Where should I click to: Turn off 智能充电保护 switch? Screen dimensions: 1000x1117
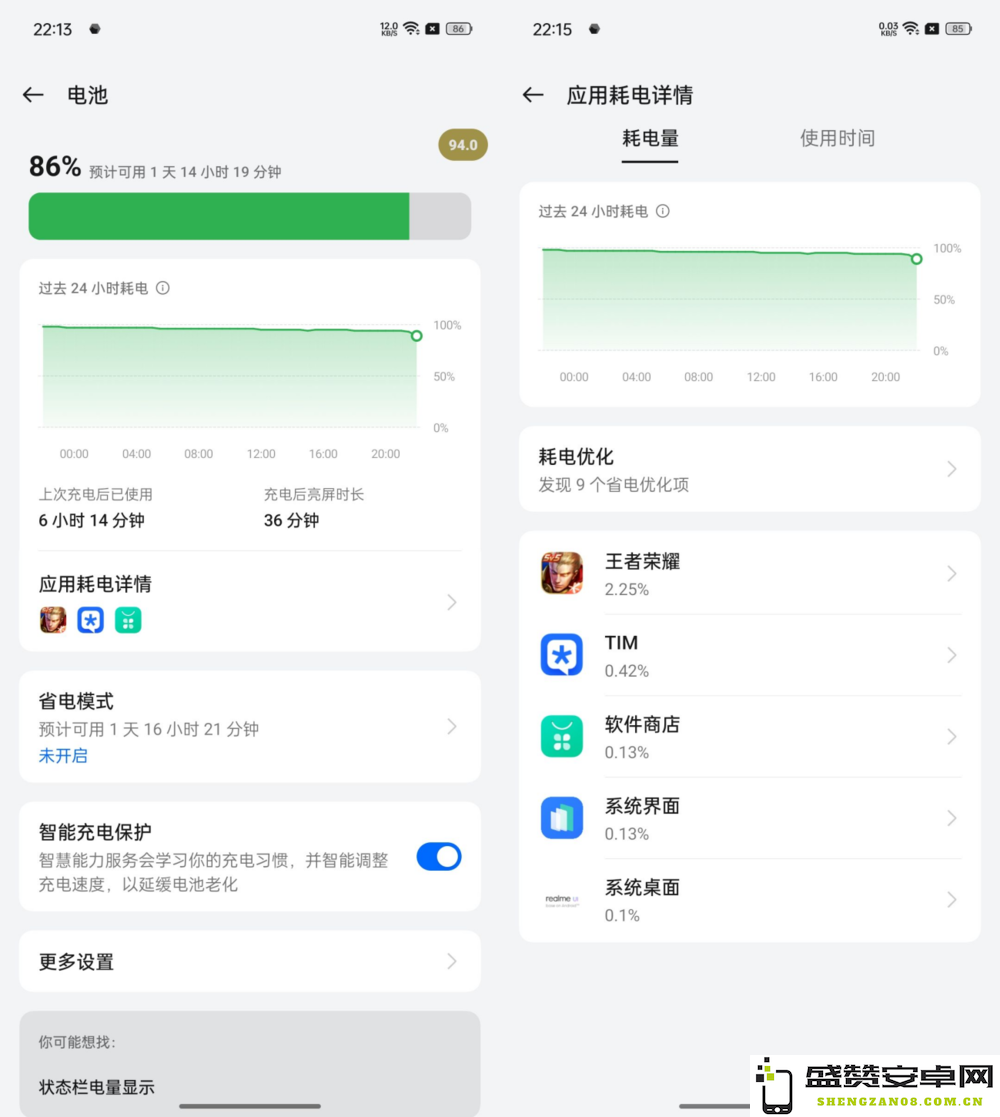[x=439, y=857]
